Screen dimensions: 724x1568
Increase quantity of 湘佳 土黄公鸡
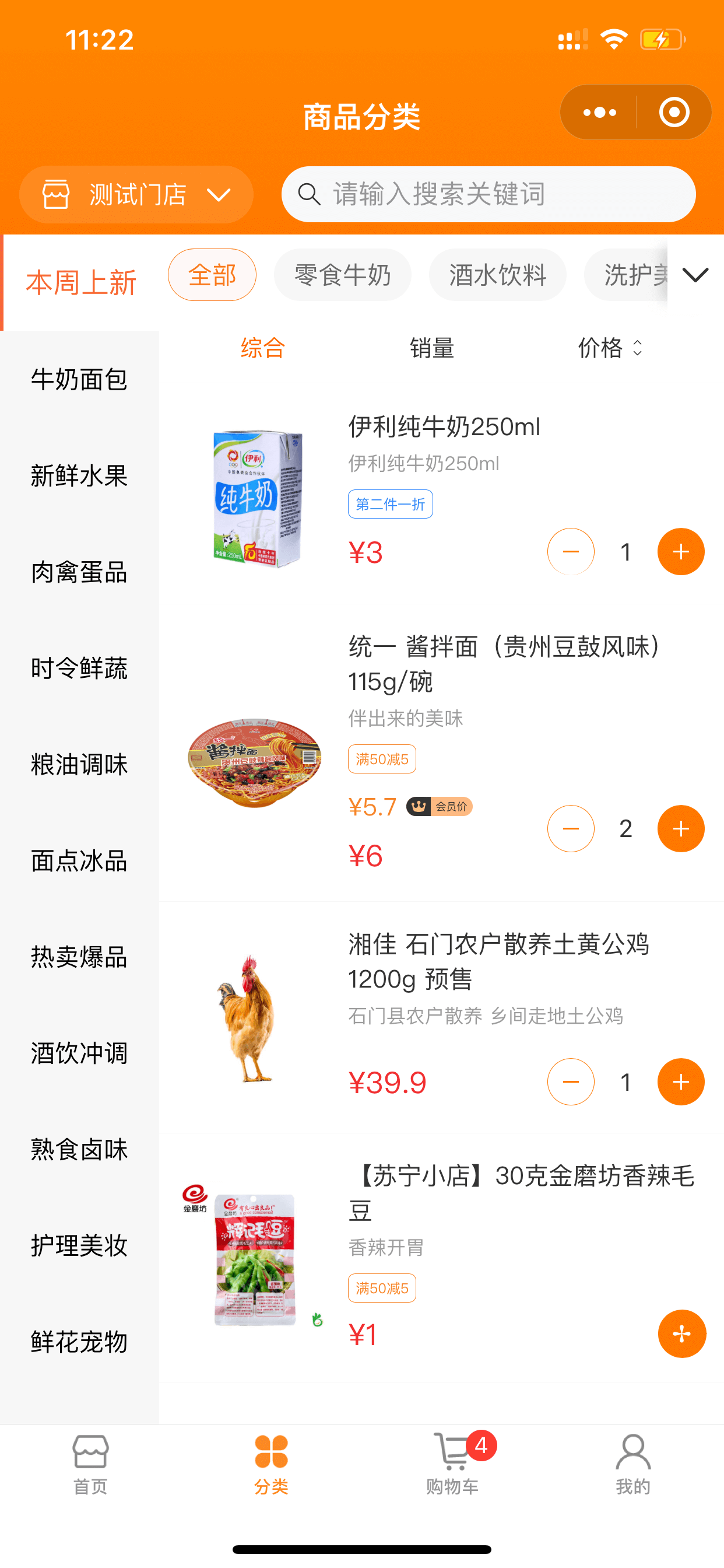click(681, 1081)
